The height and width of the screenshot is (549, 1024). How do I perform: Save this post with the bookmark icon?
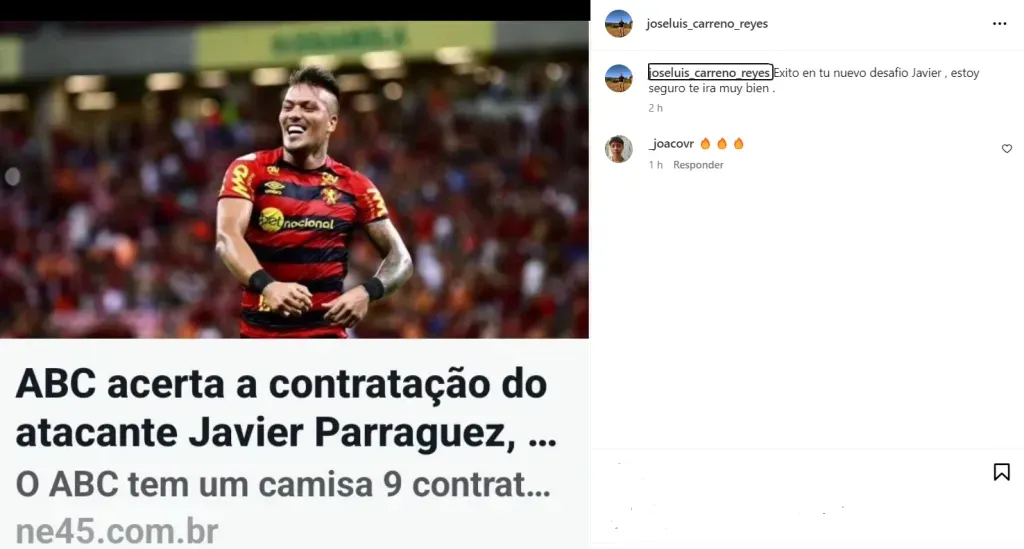tap(1001, 472)
